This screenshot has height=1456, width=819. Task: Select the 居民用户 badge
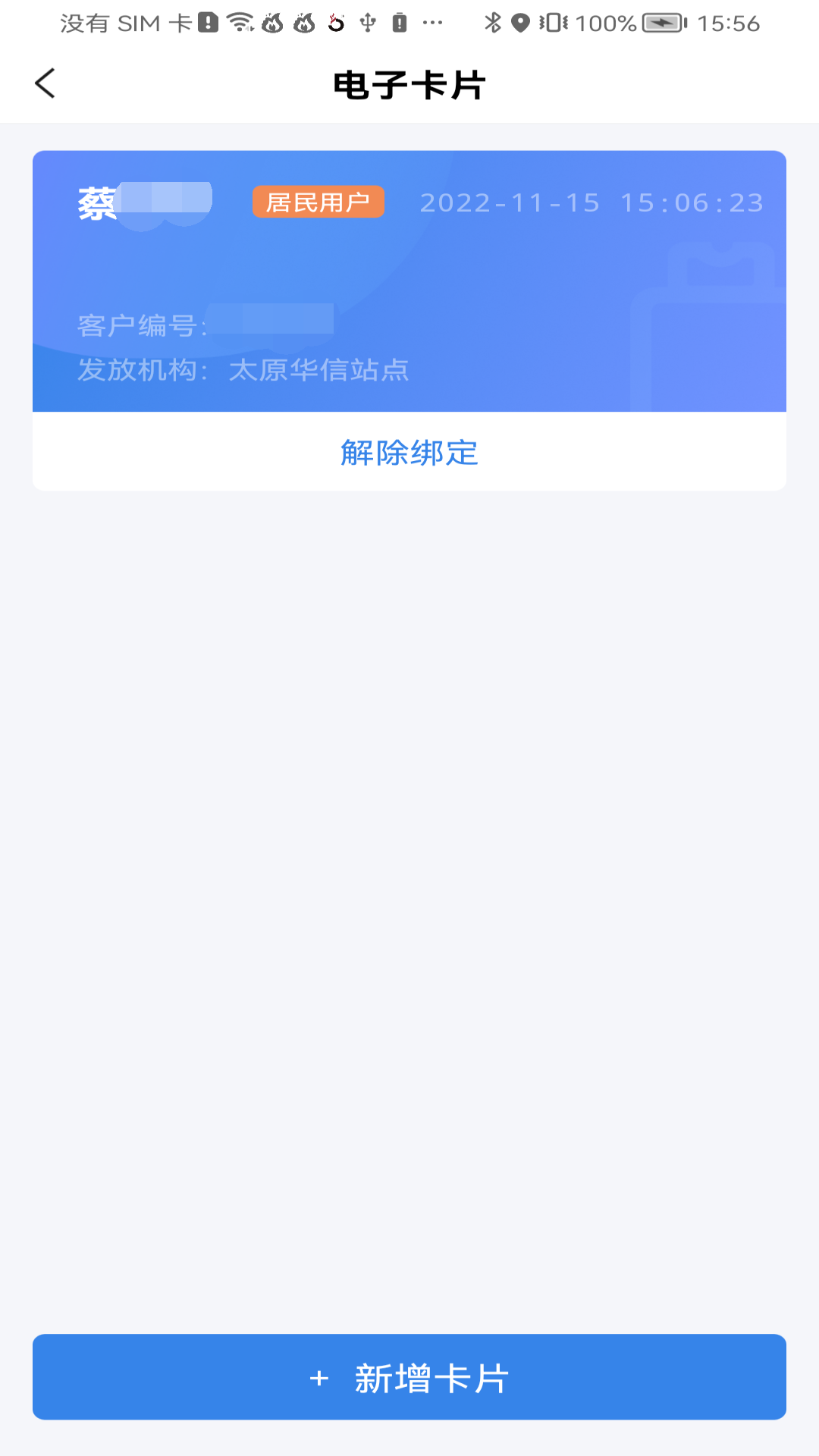[x=318, y=202]
